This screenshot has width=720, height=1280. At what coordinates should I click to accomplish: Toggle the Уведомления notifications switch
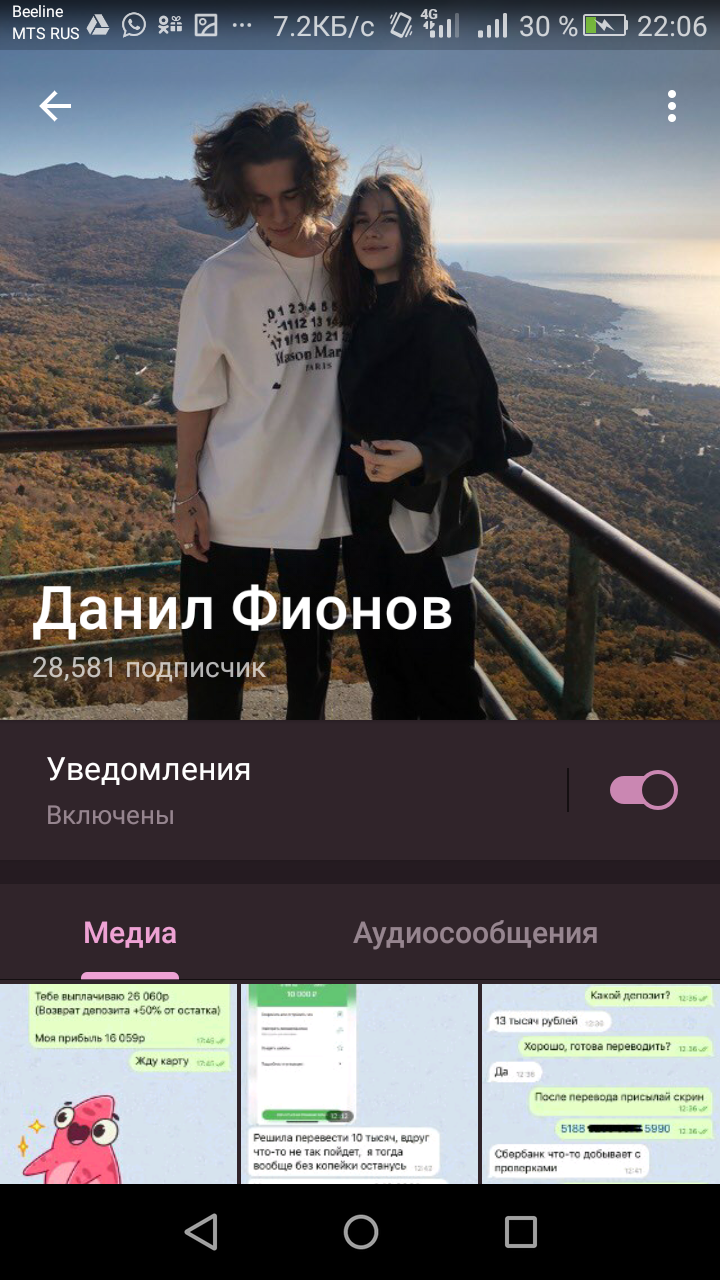click(643, 790)
